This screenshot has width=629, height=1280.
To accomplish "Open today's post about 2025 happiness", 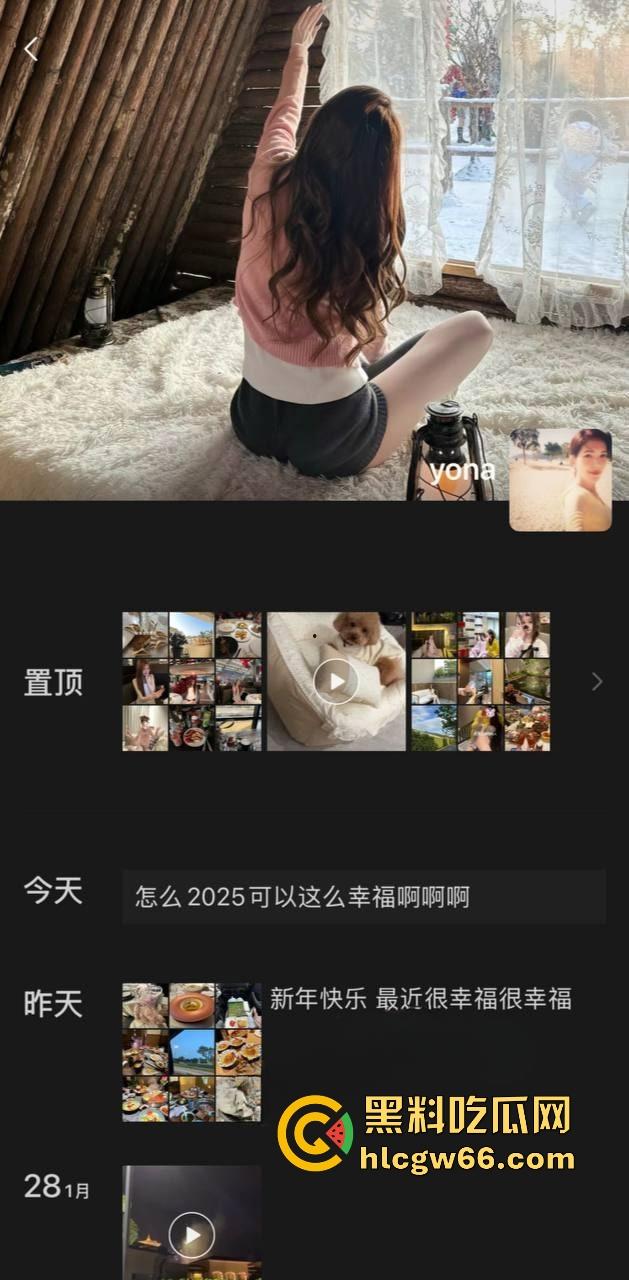I will (x=363, y=896).
